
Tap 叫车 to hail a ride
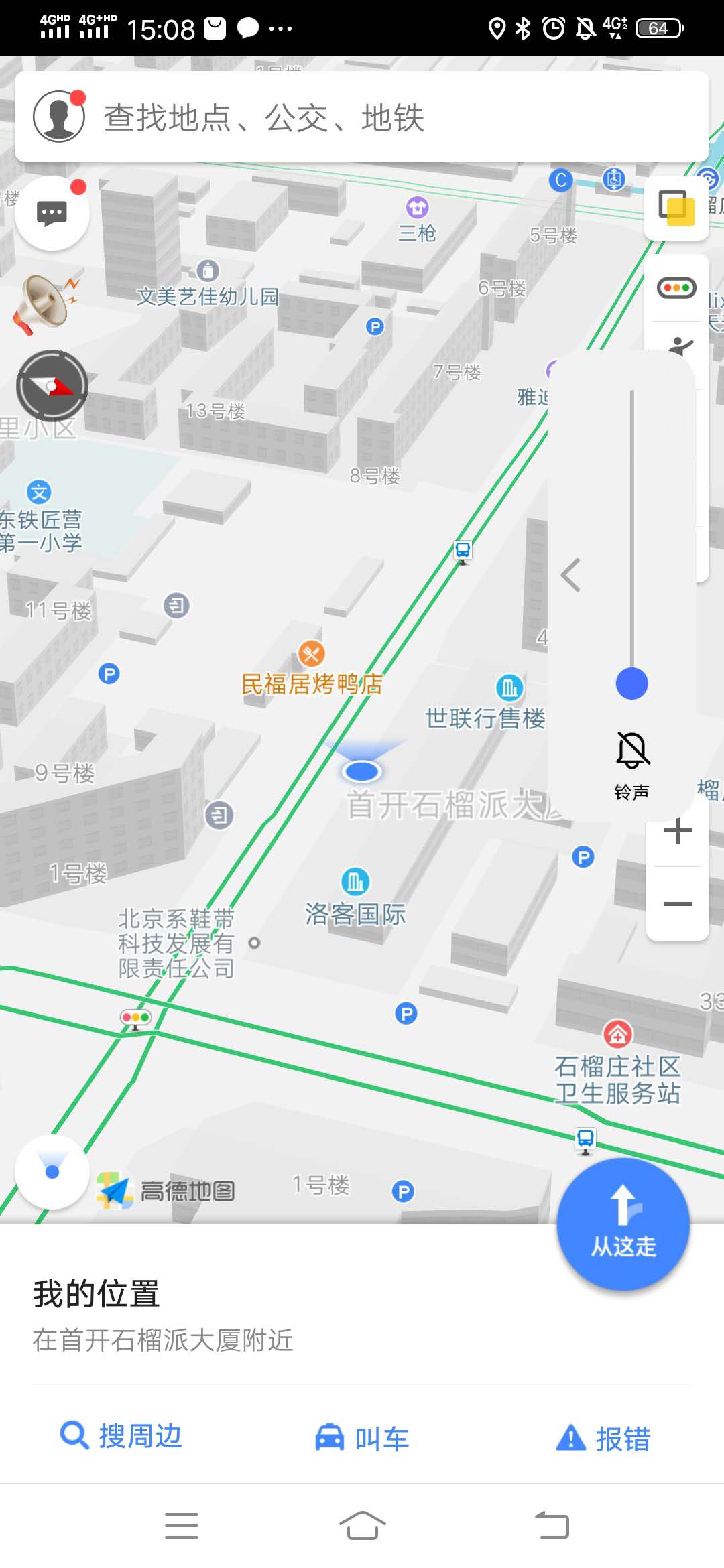[x=362, y=1438]
